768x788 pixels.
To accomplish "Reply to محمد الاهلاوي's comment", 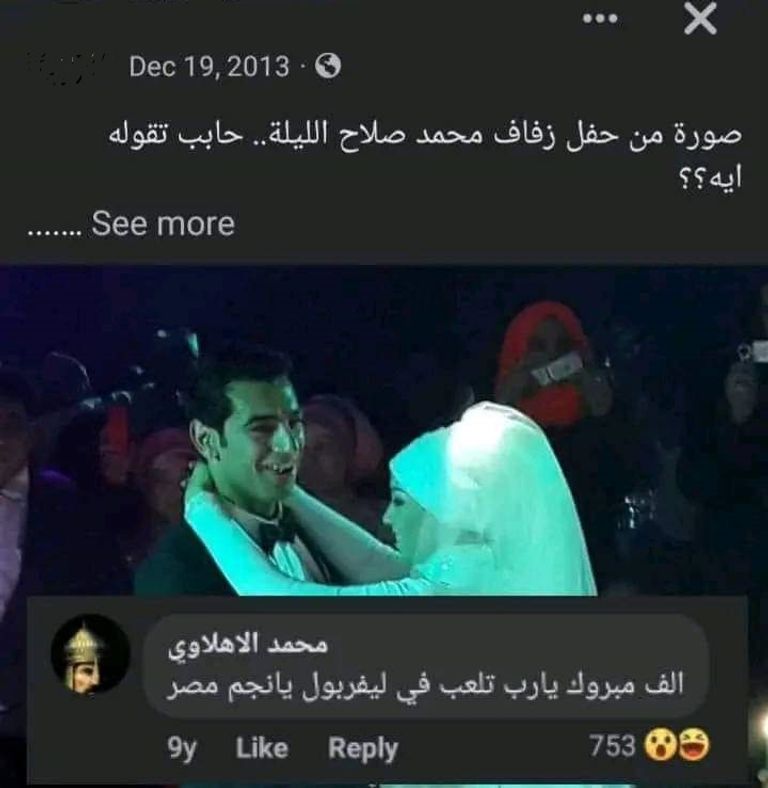I will (x=363, y=748).
